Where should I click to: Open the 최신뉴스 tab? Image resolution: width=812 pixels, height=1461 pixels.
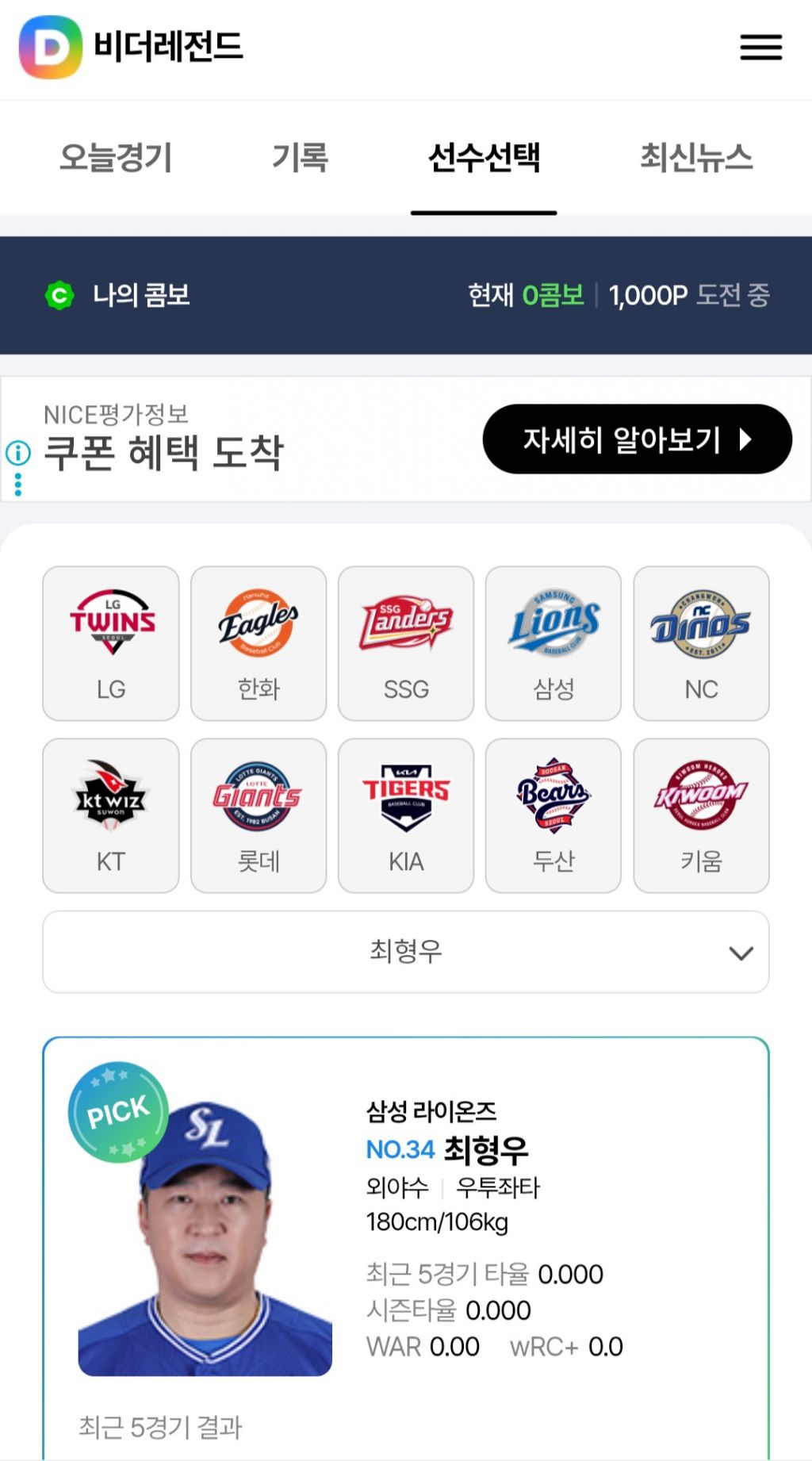point(695,157)
